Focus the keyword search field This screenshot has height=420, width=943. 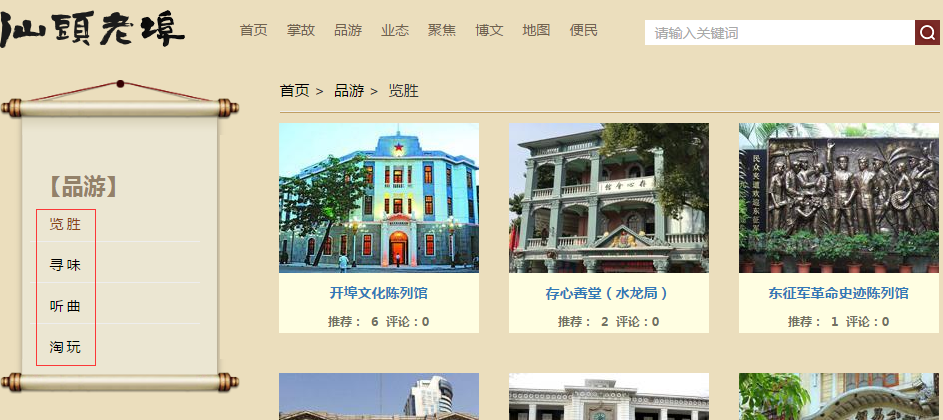(778, 33)
